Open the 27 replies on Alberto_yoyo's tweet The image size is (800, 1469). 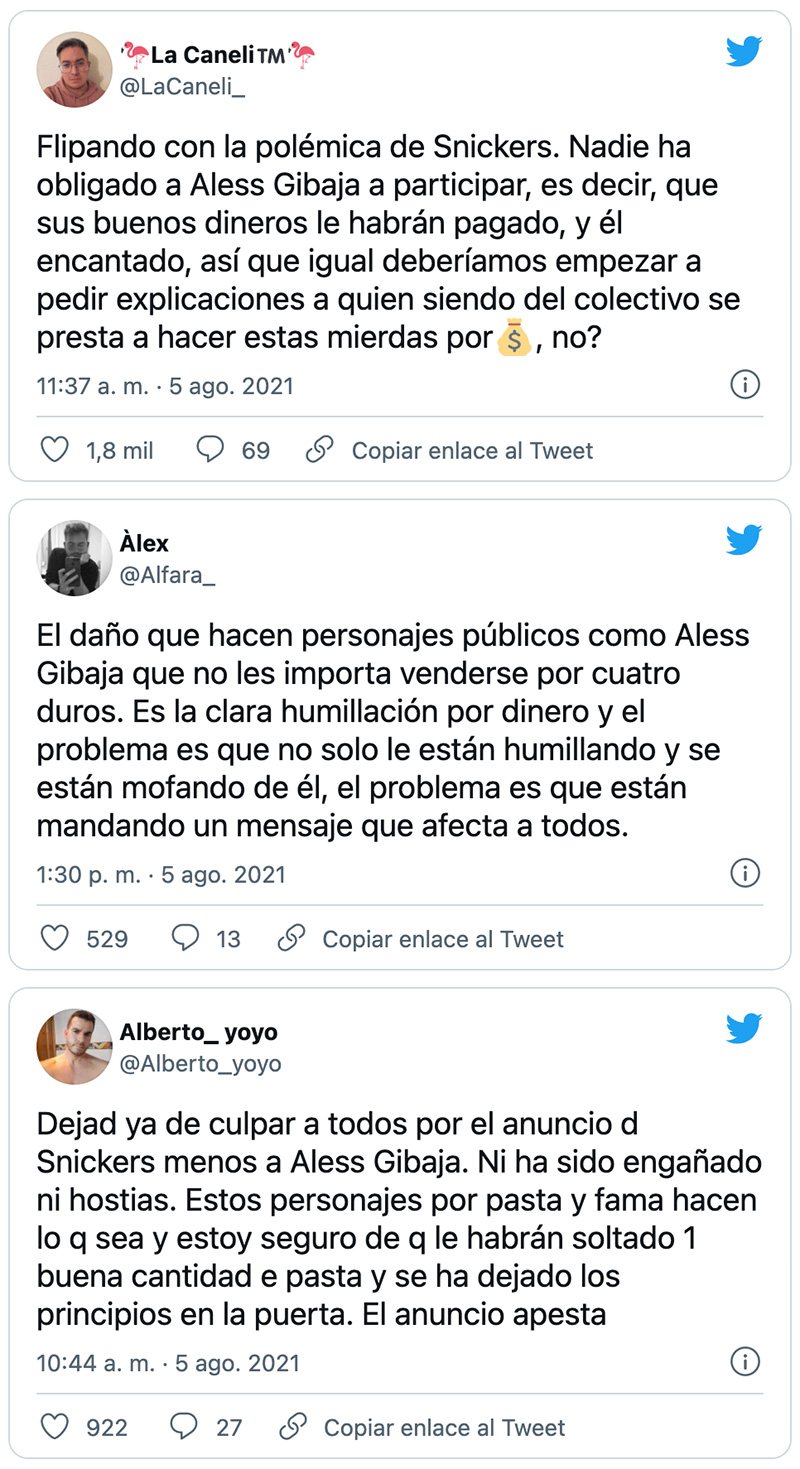tap(186, 1427)
